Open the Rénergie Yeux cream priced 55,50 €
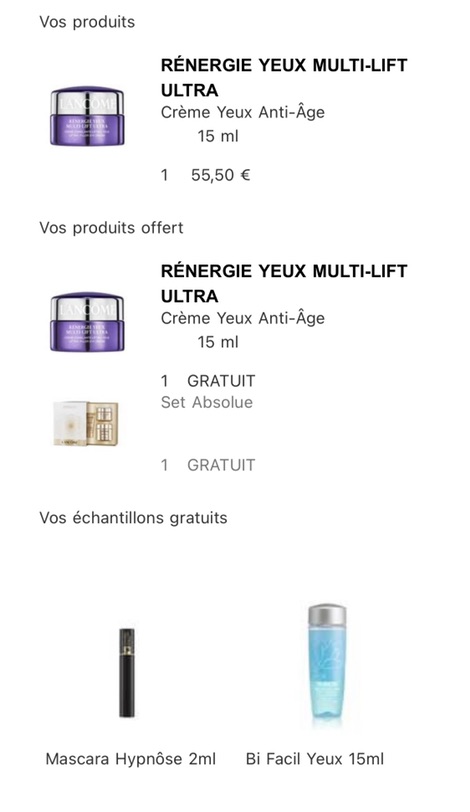 (x=284, y=78)
